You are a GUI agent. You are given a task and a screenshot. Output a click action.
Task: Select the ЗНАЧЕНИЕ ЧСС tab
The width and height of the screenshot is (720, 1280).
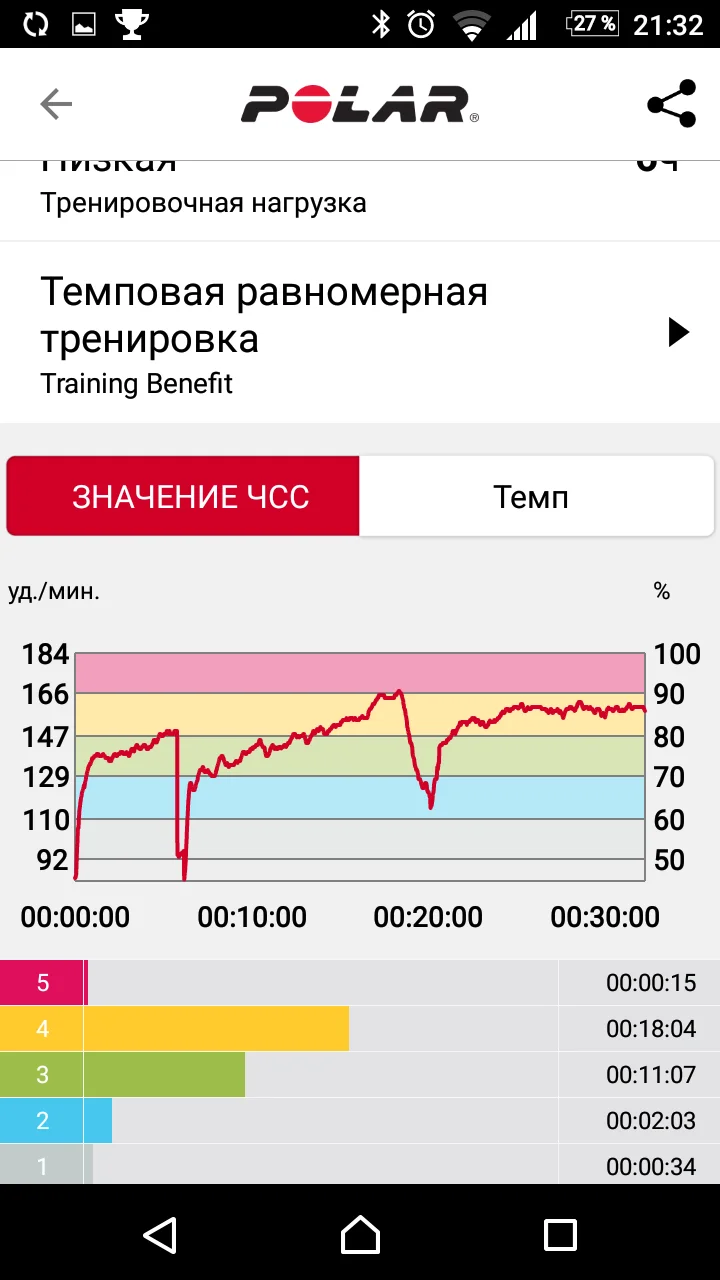(184, 497)
